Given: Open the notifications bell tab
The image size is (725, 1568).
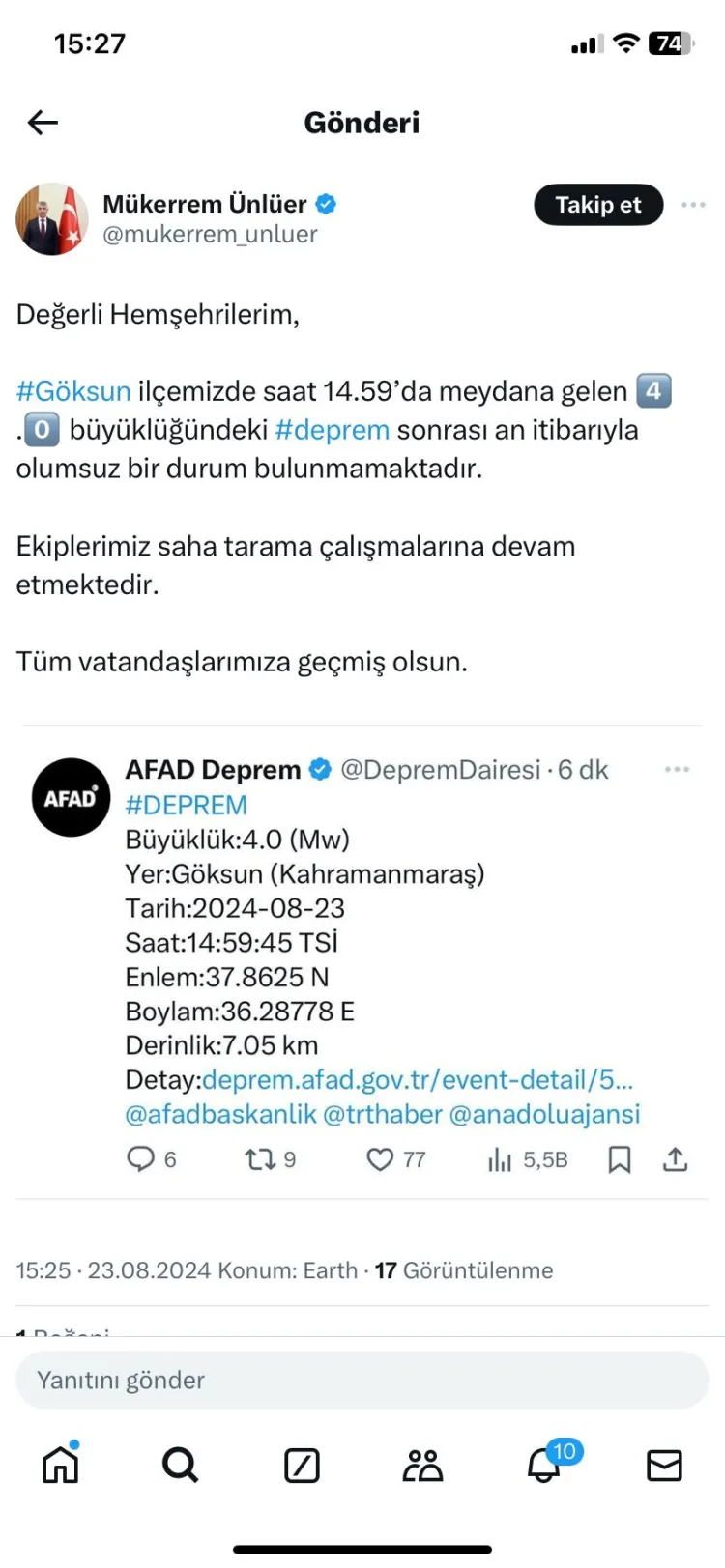Looking at the screenshot, I should pyautogui.click(x=543, y=1465).
